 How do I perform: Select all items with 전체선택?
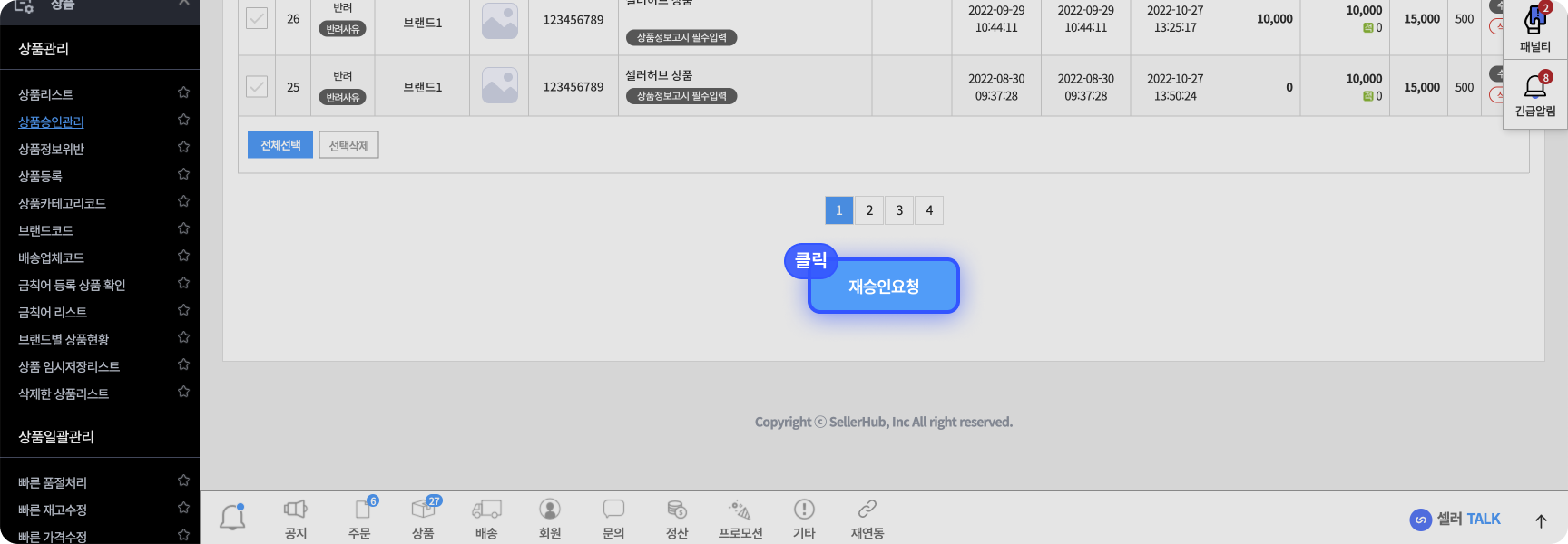coord(280,145)
